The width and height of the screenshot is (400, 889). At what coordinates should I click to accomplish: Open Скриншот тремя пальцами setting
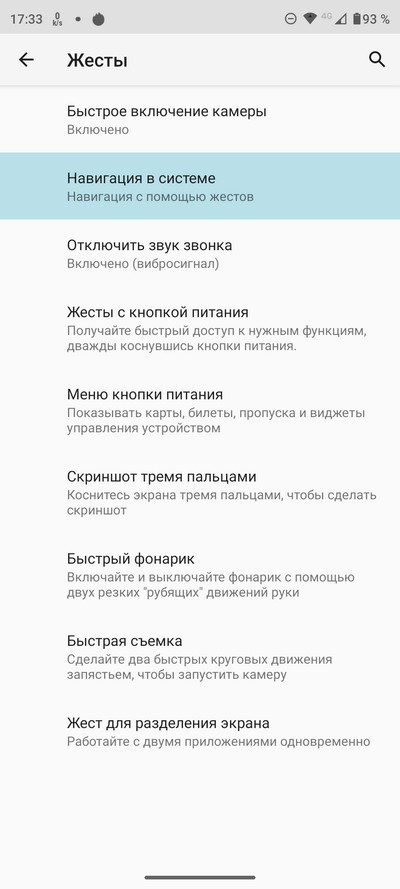(x=200, y=492)
